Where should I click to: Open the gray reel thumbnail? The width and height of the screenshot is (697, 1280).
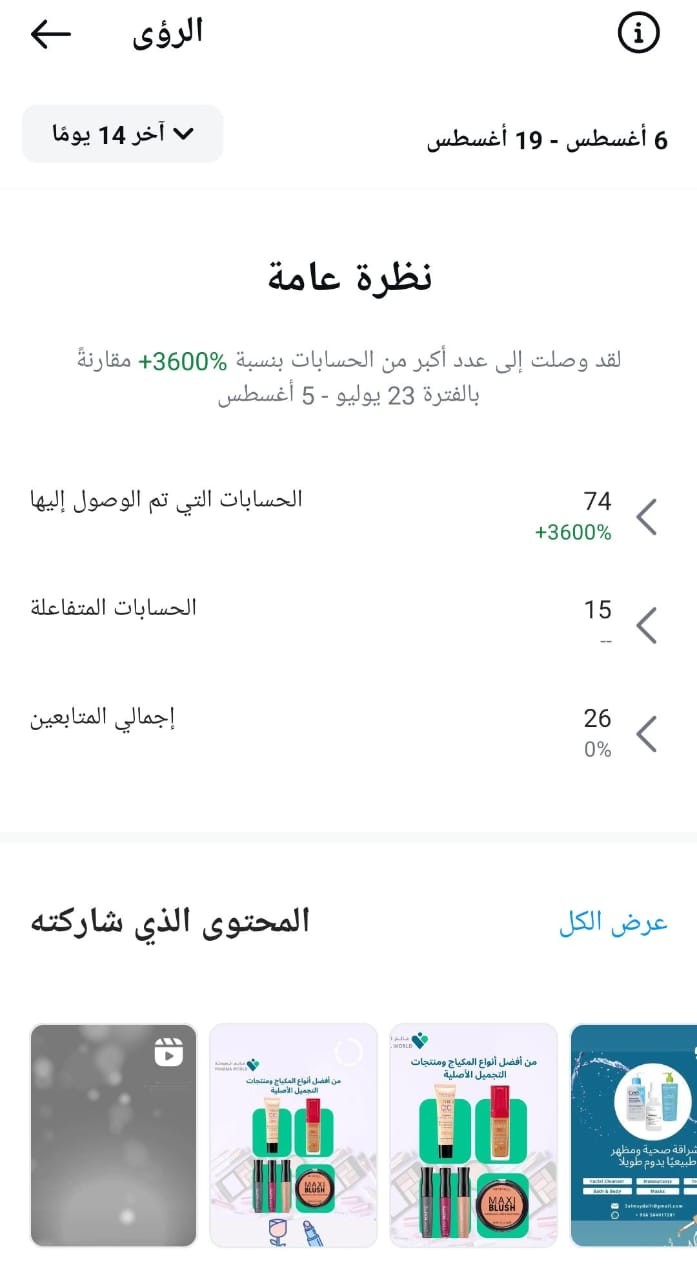coord(113,1135)
